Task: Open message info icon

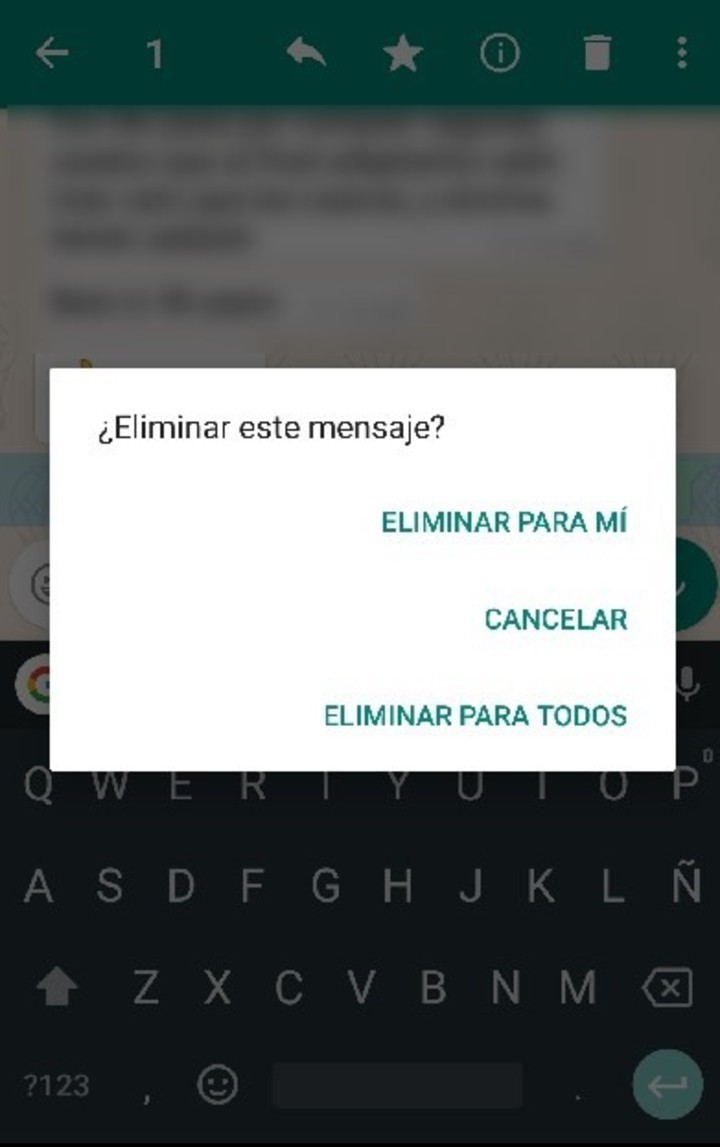Action: 499,53
